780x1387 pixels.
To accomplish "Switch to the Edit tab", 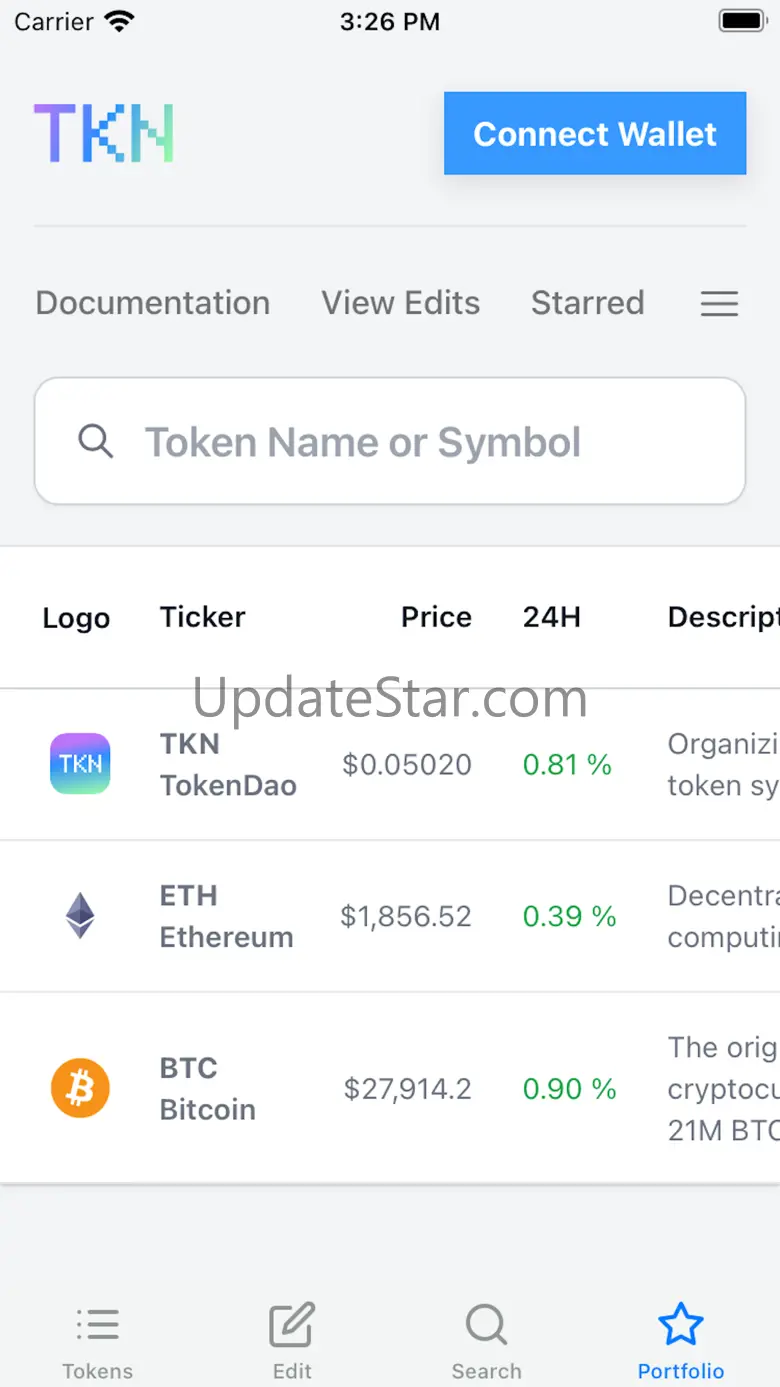I will pos(292,1342).
